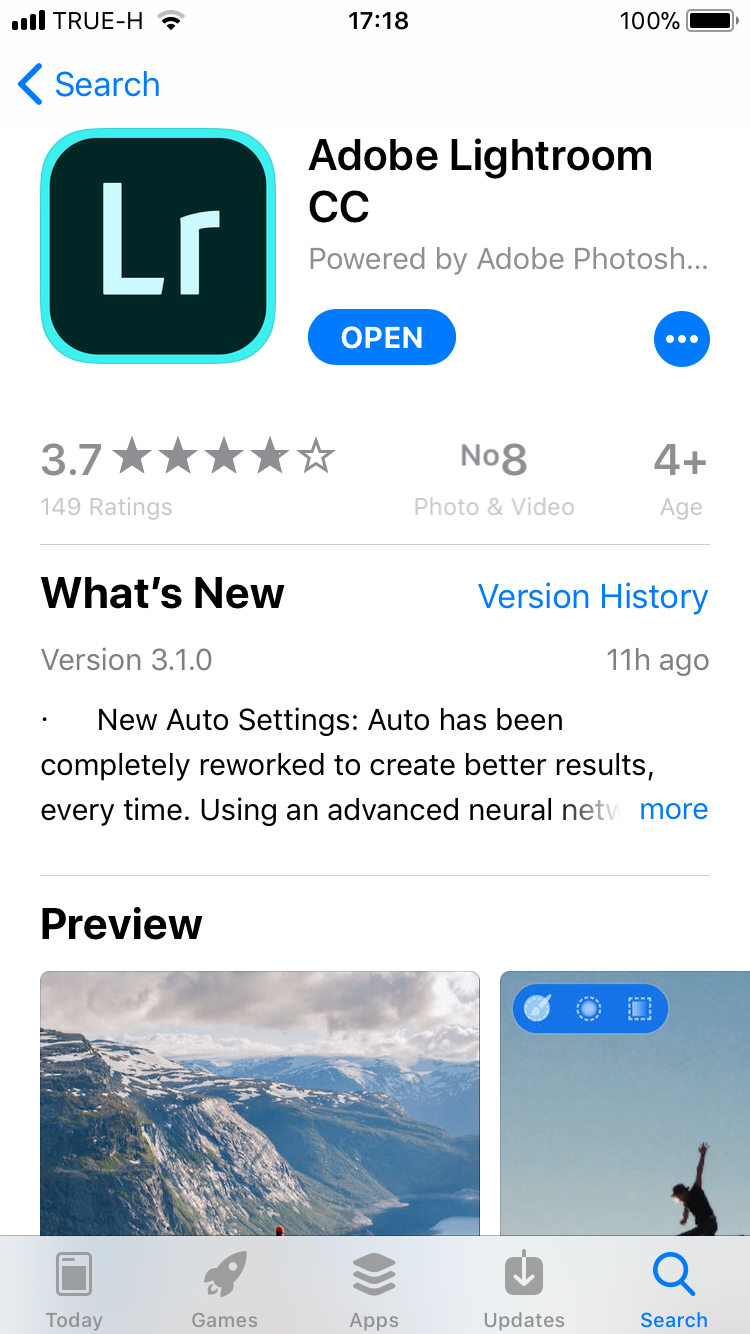Screen dimensions: 750x1334
Task: Switch to the Games tab
Action: coord(224,1290)
